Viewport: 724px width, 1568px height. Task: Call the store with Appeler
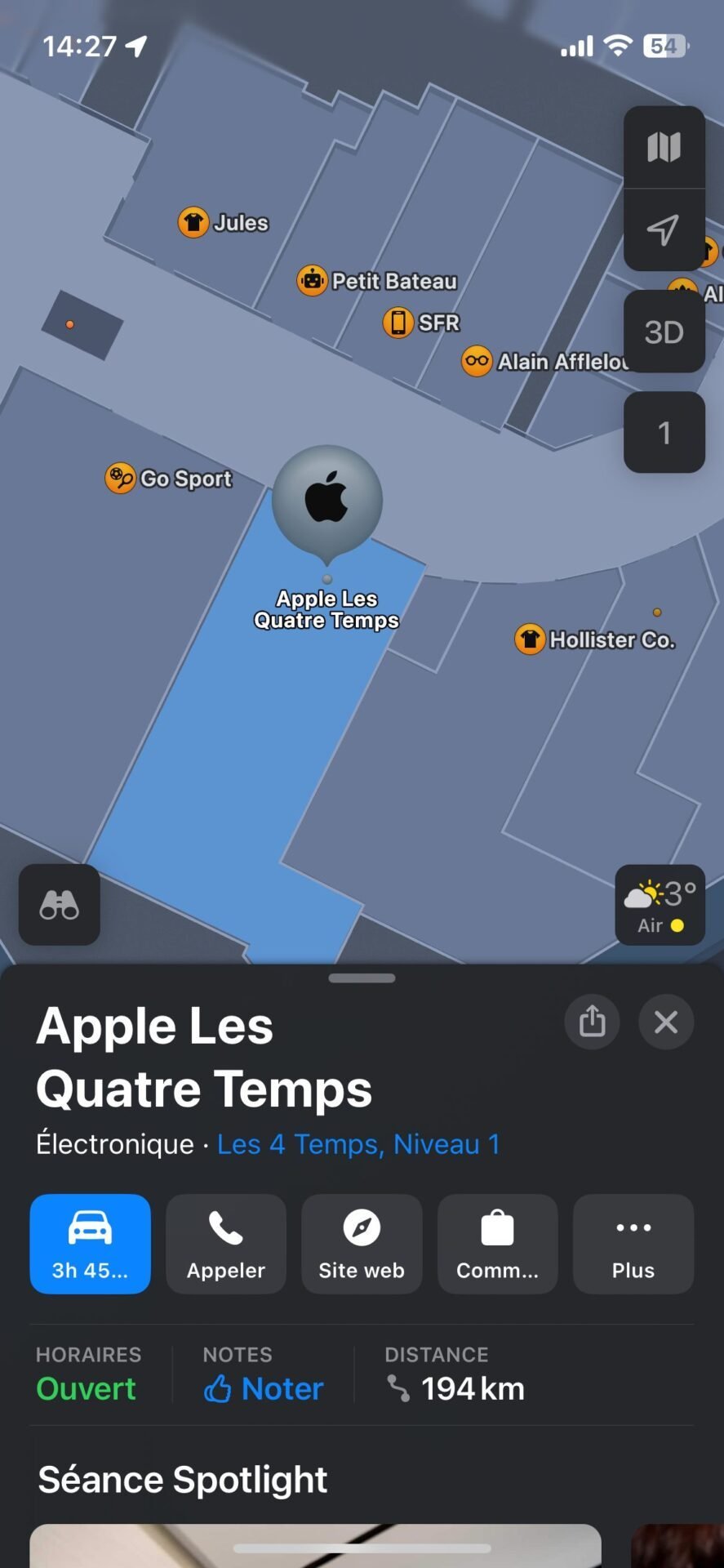226,1244
